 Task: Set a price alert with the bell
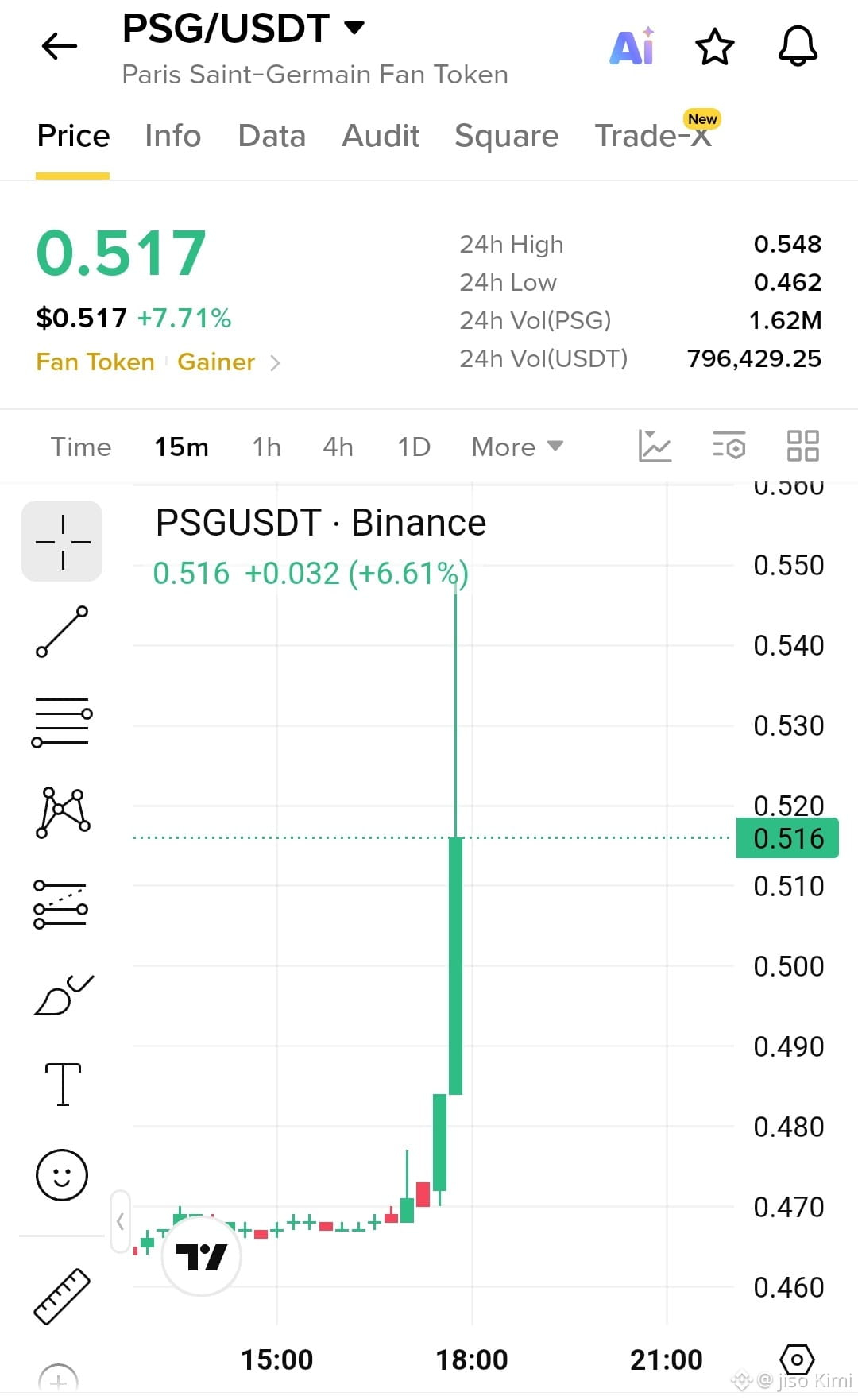798,46
